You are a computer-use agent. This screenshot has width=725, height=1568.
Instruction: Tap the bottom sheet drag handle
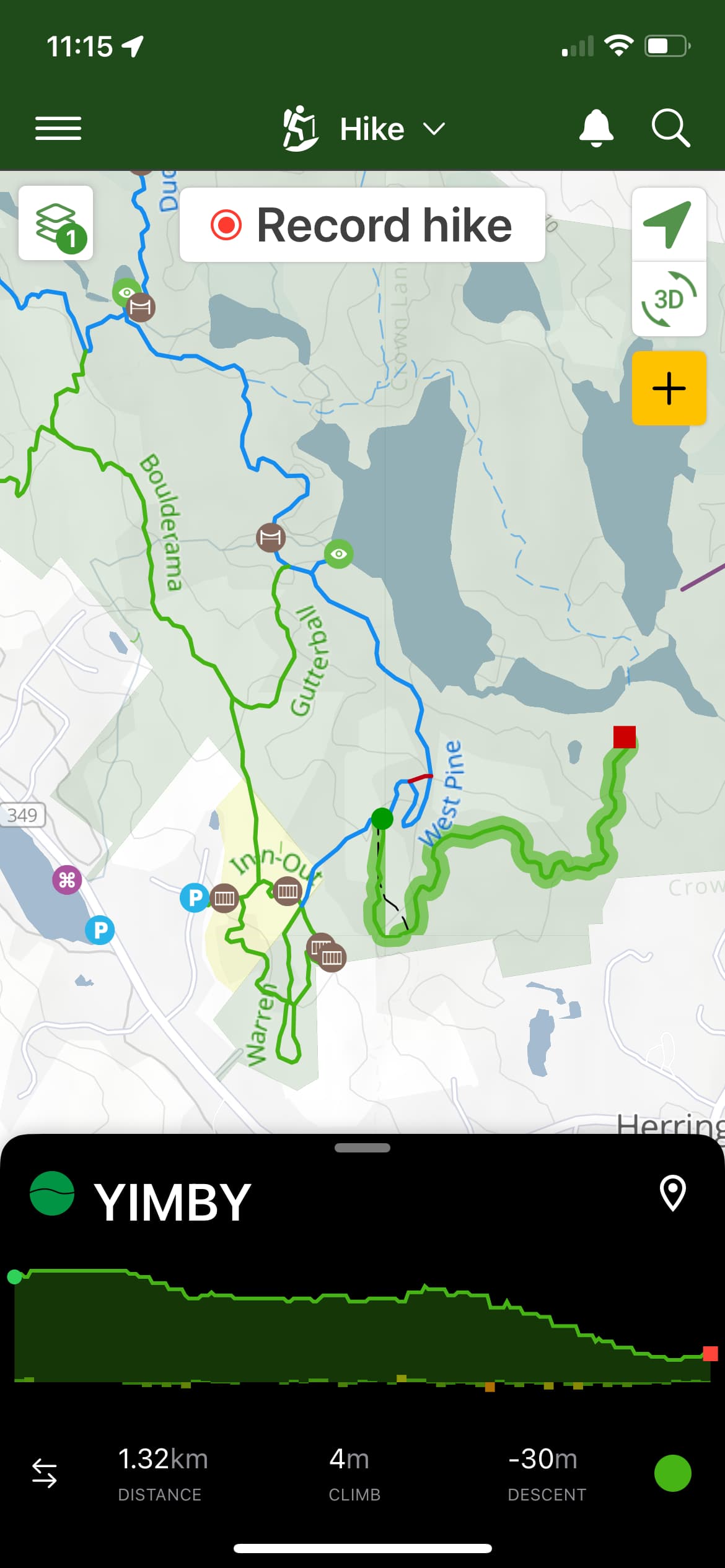[x=362, y=1148]
